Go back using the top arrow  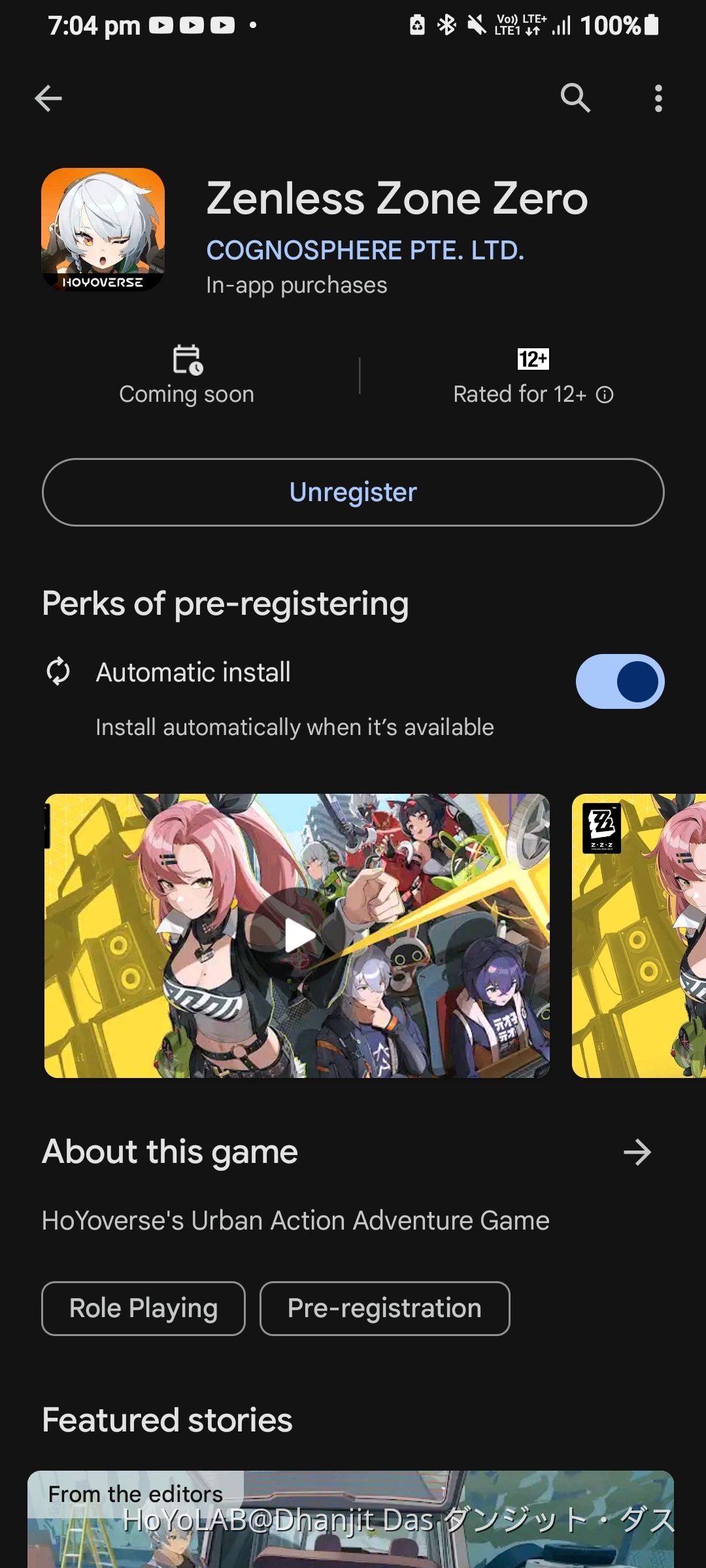48,99
